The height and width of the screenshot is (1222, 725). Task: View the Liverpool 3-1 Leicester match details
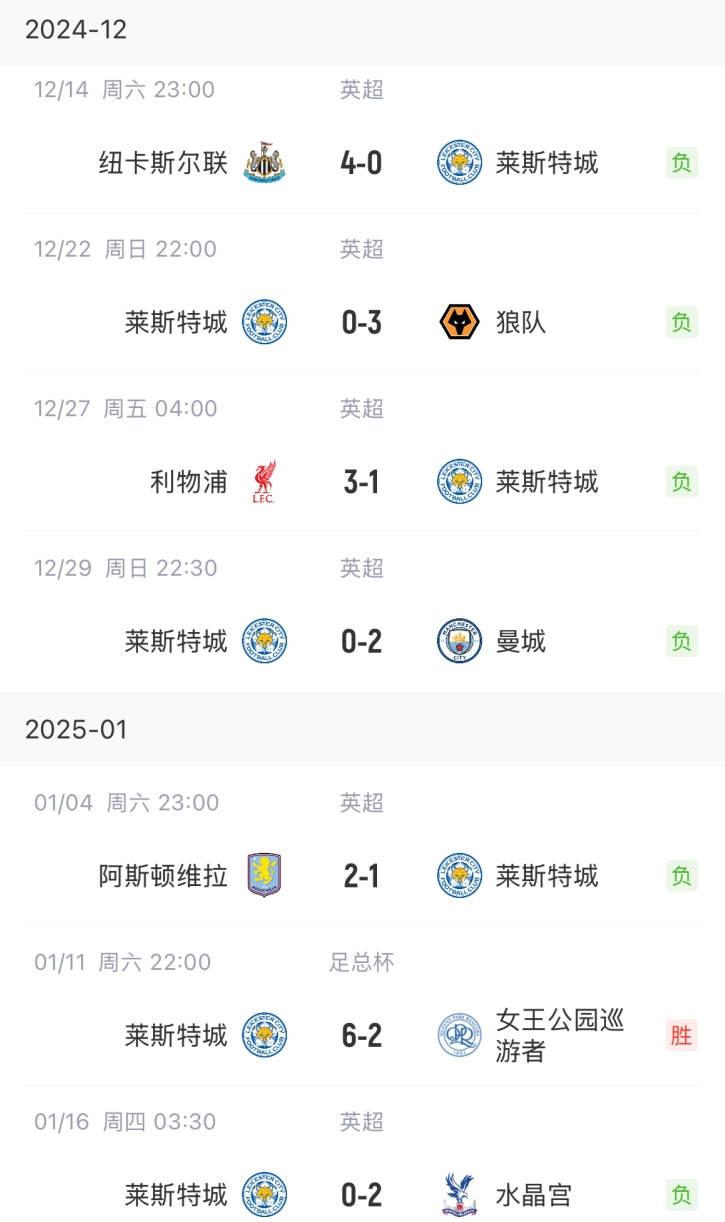click(361, 482)
